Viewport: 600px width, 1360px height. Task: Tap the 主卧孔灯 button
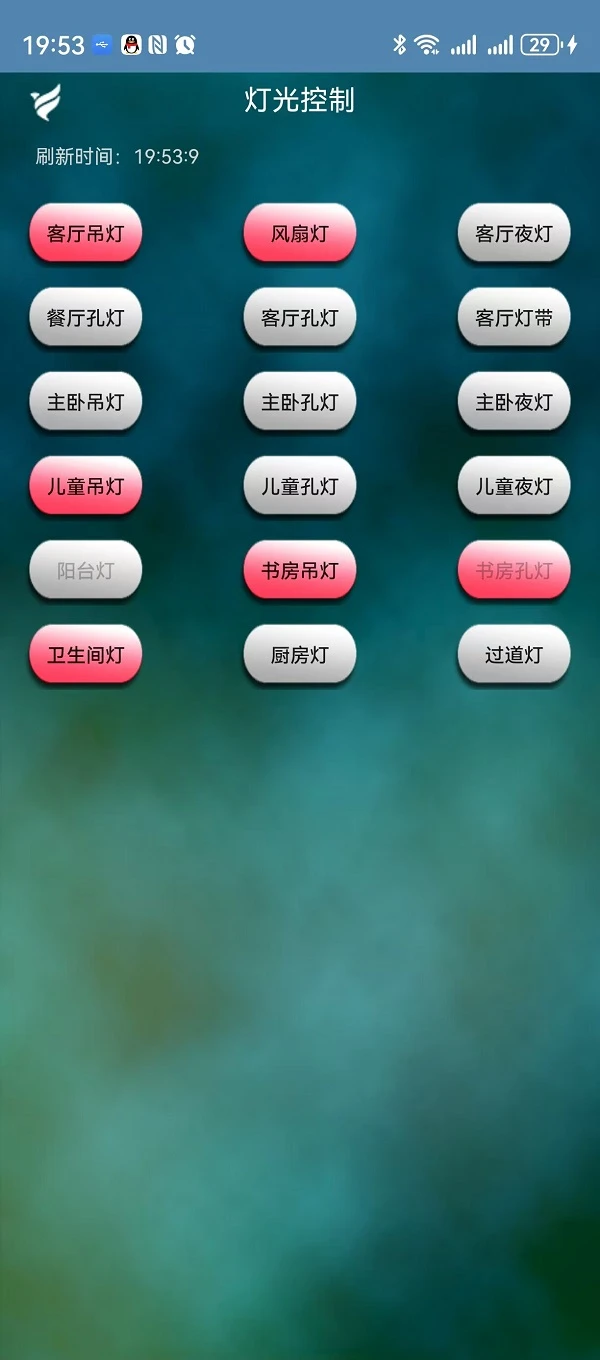tap(300, 402)
